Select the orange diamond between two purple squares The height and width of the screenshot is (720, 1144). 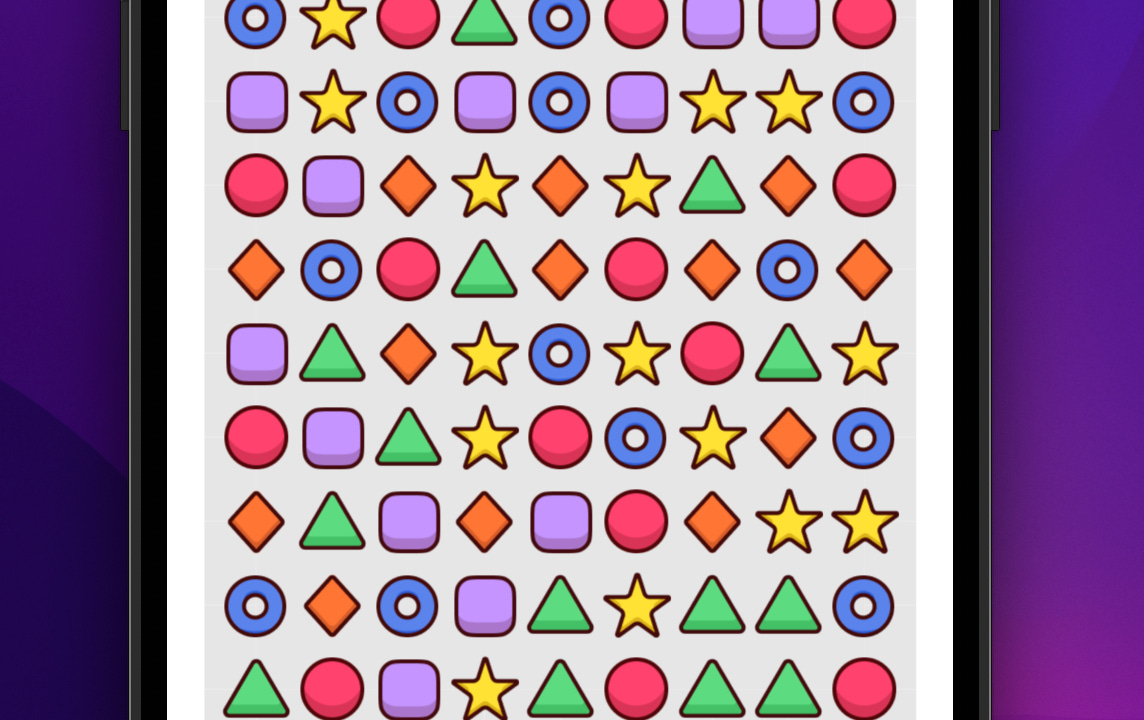[484, 522]
